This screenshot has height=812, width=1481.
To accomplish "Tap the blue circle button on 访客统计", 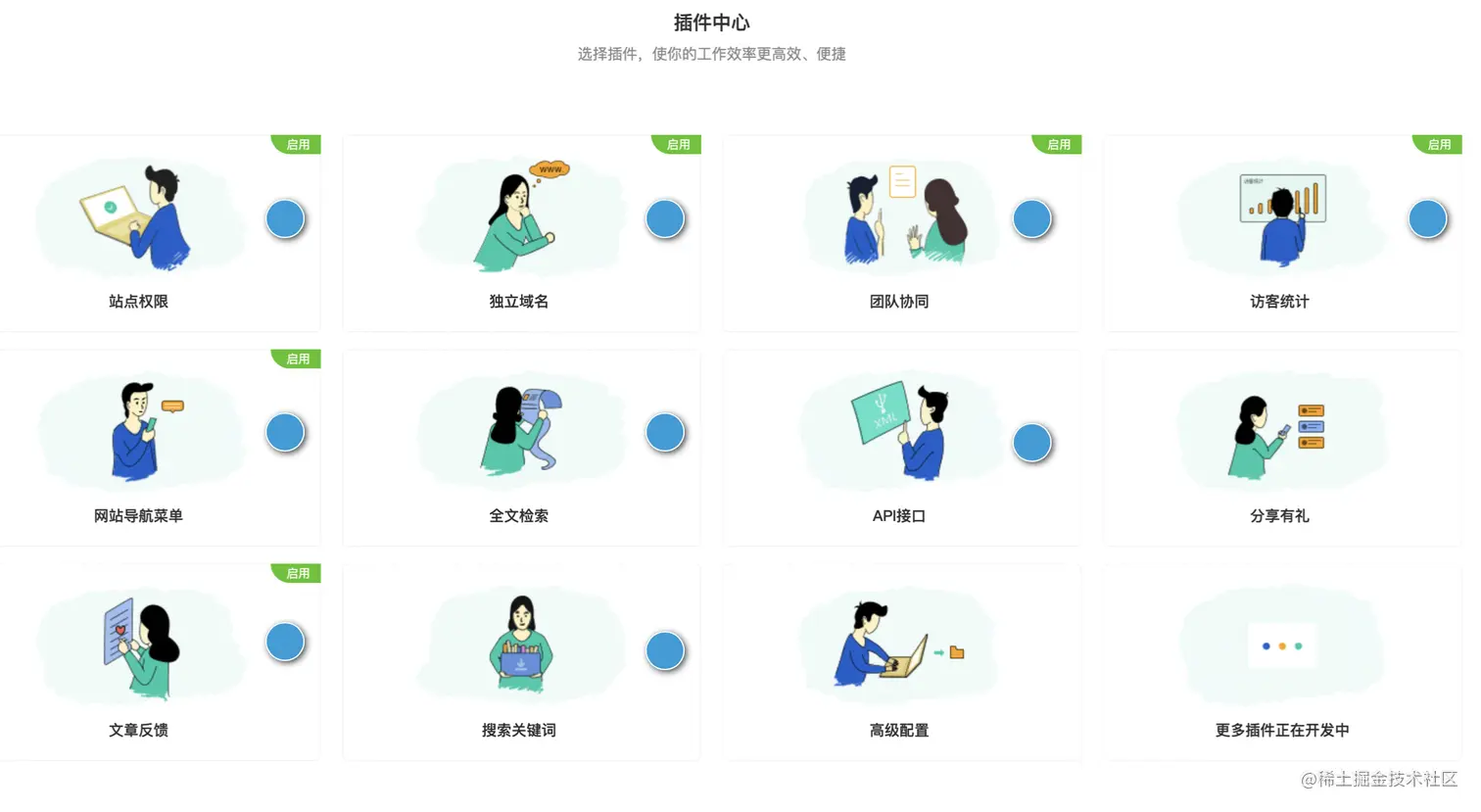I will coord(1427,218).
